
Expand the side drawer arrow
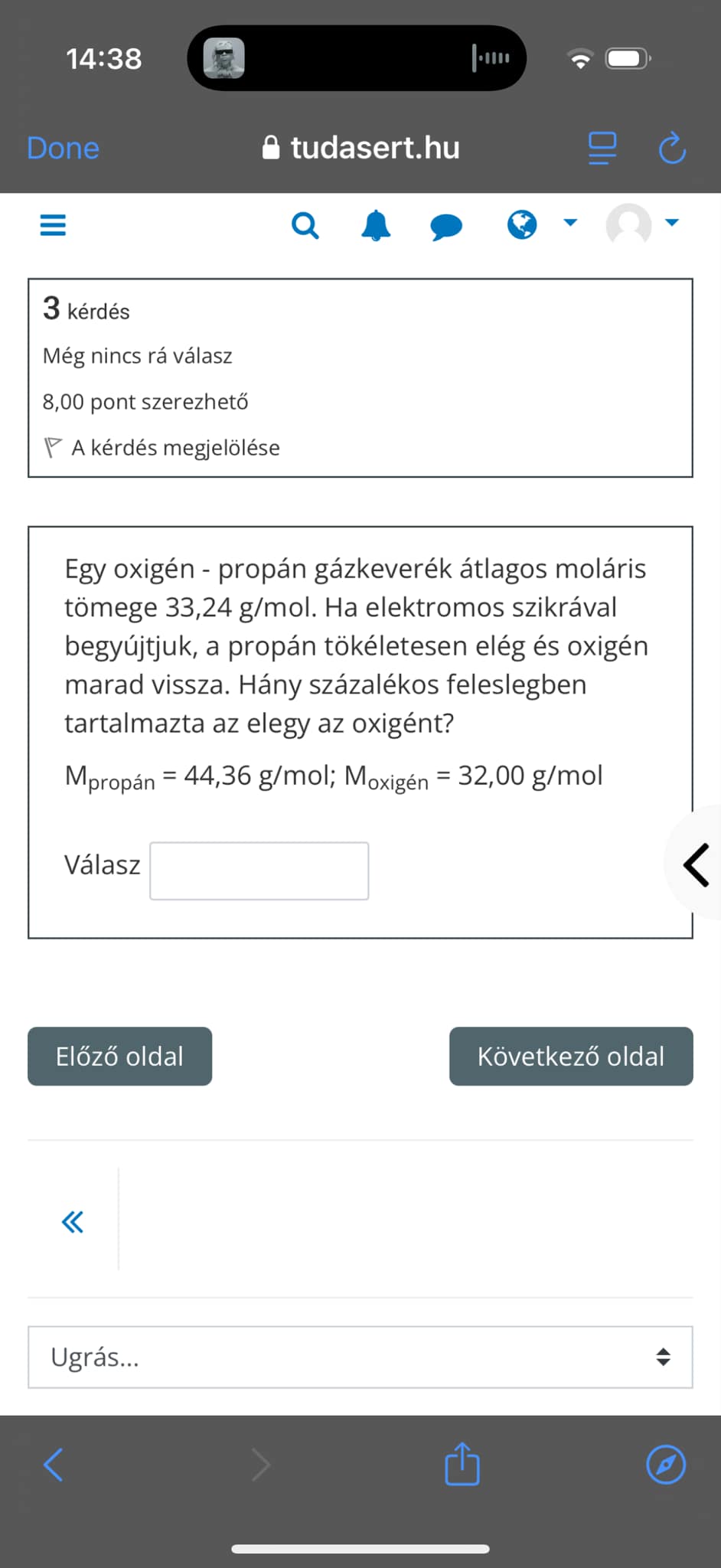pyautogui.click(x=697, y=864)
